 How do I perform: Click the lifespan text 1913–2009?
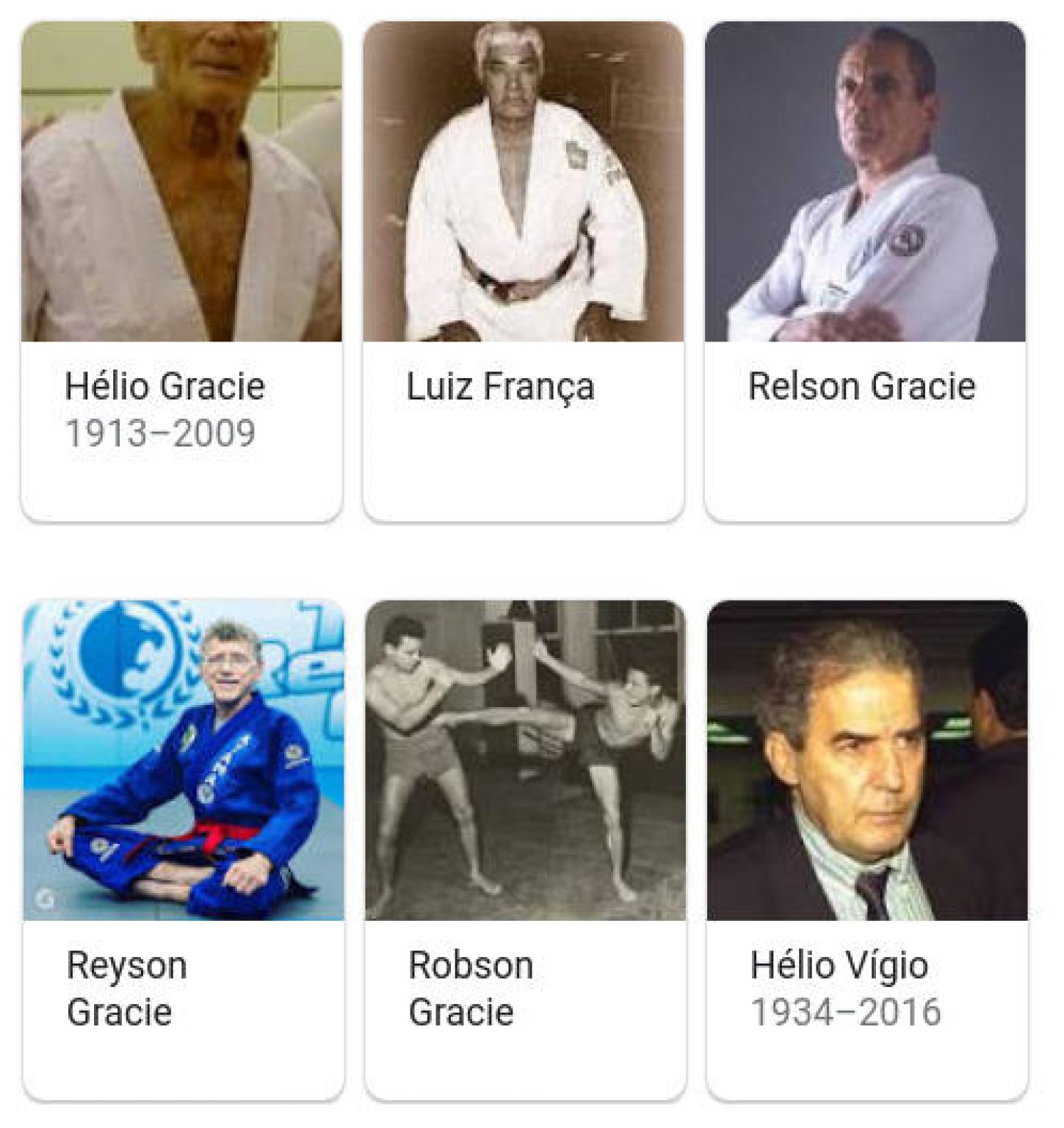tap(162, 433)
